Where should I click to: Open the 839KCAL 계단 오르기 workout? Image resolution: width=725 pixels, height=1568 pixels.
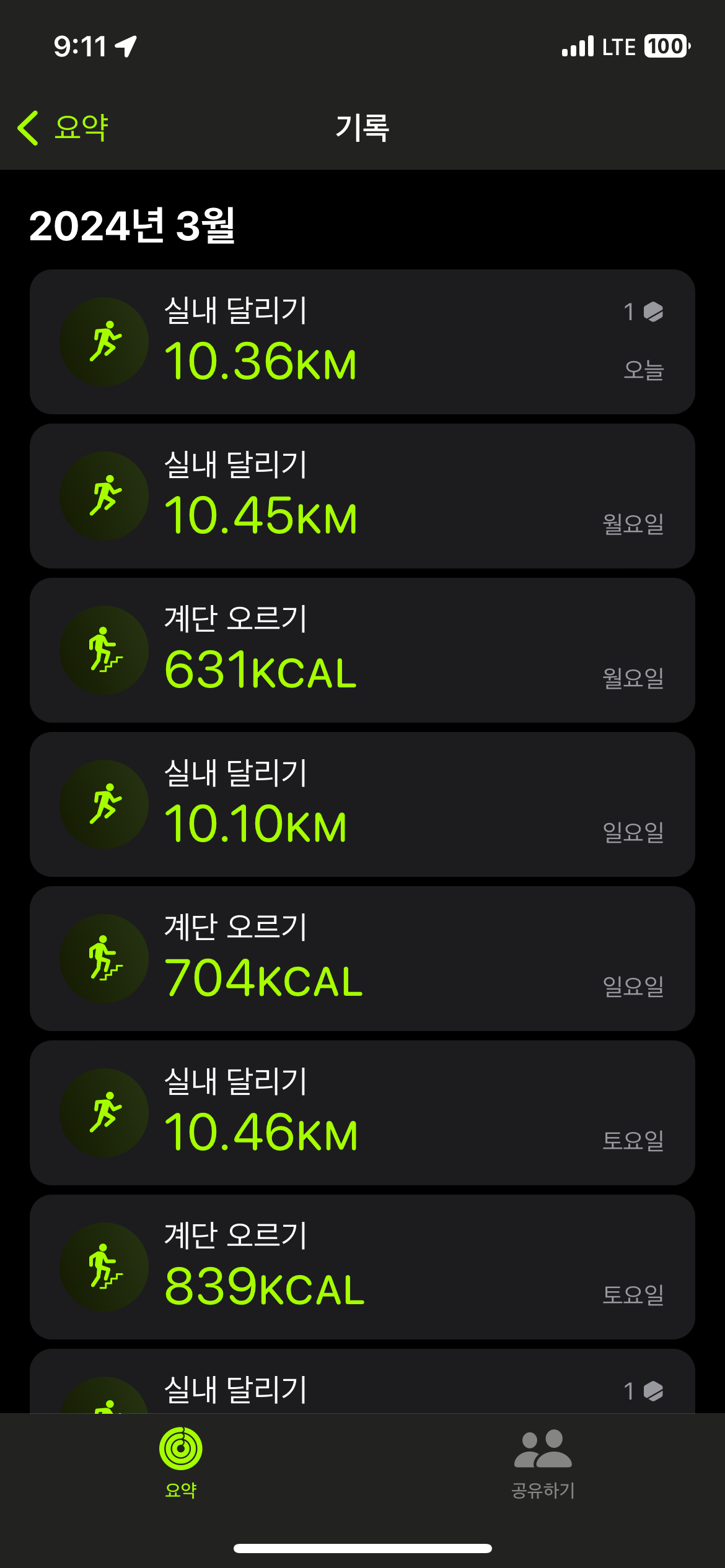tap(362, 1267)
